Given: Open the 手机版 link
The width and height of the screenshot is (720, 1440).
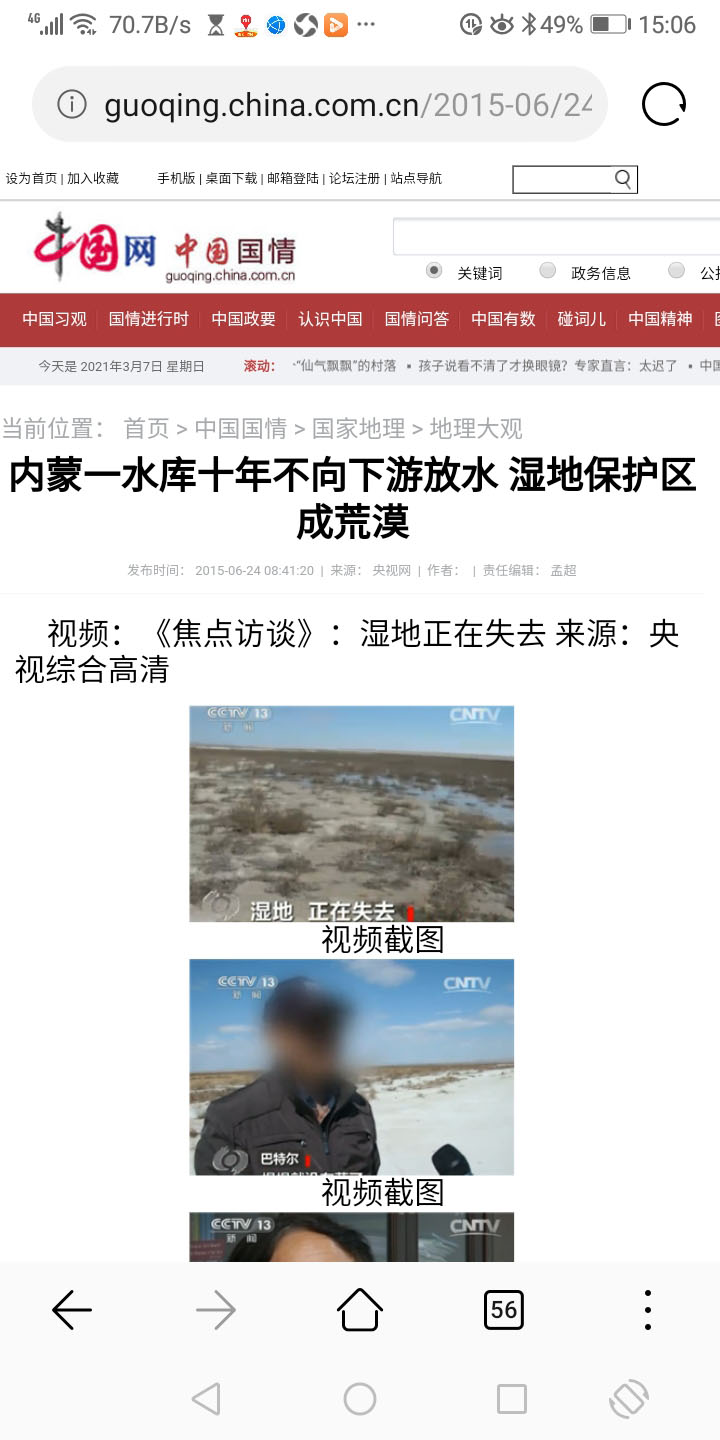Looking at the screenshot, I should coord(176,178).
